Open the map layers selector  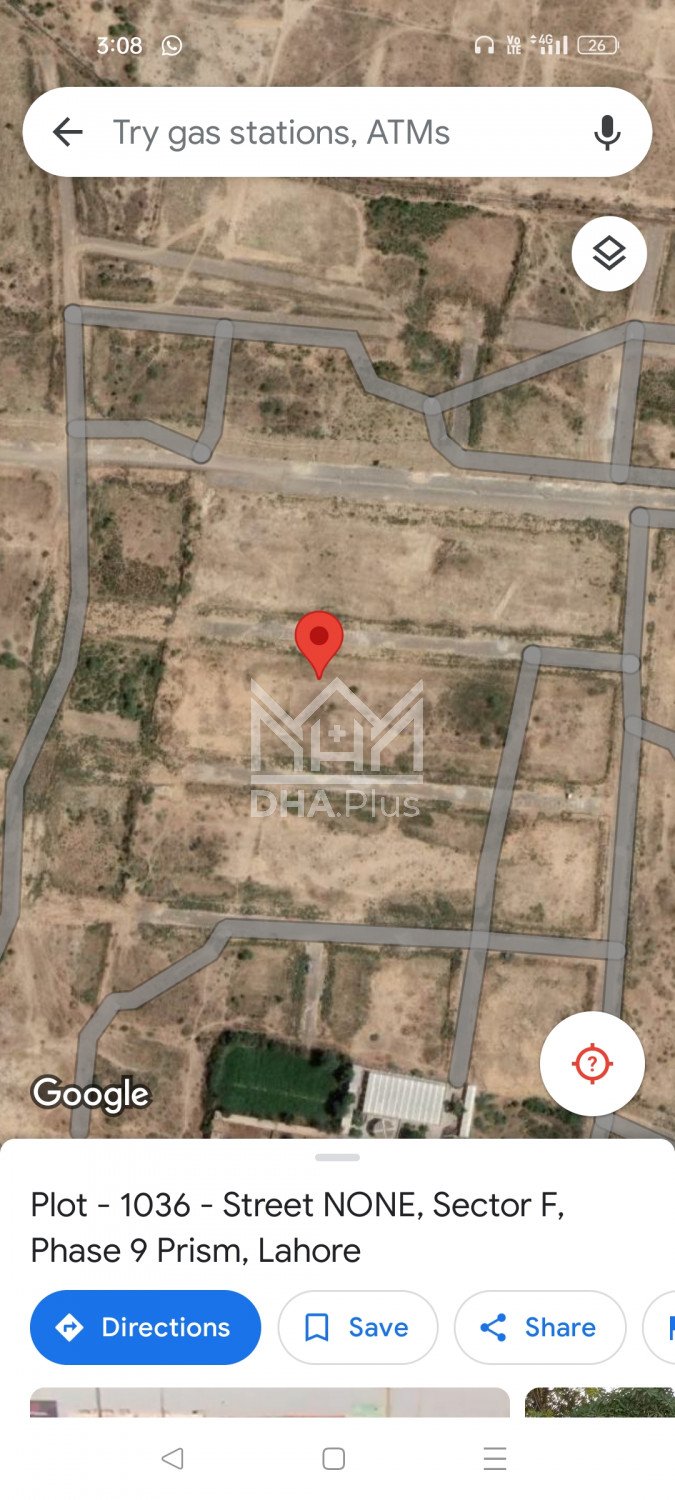(x=609, y=254)
